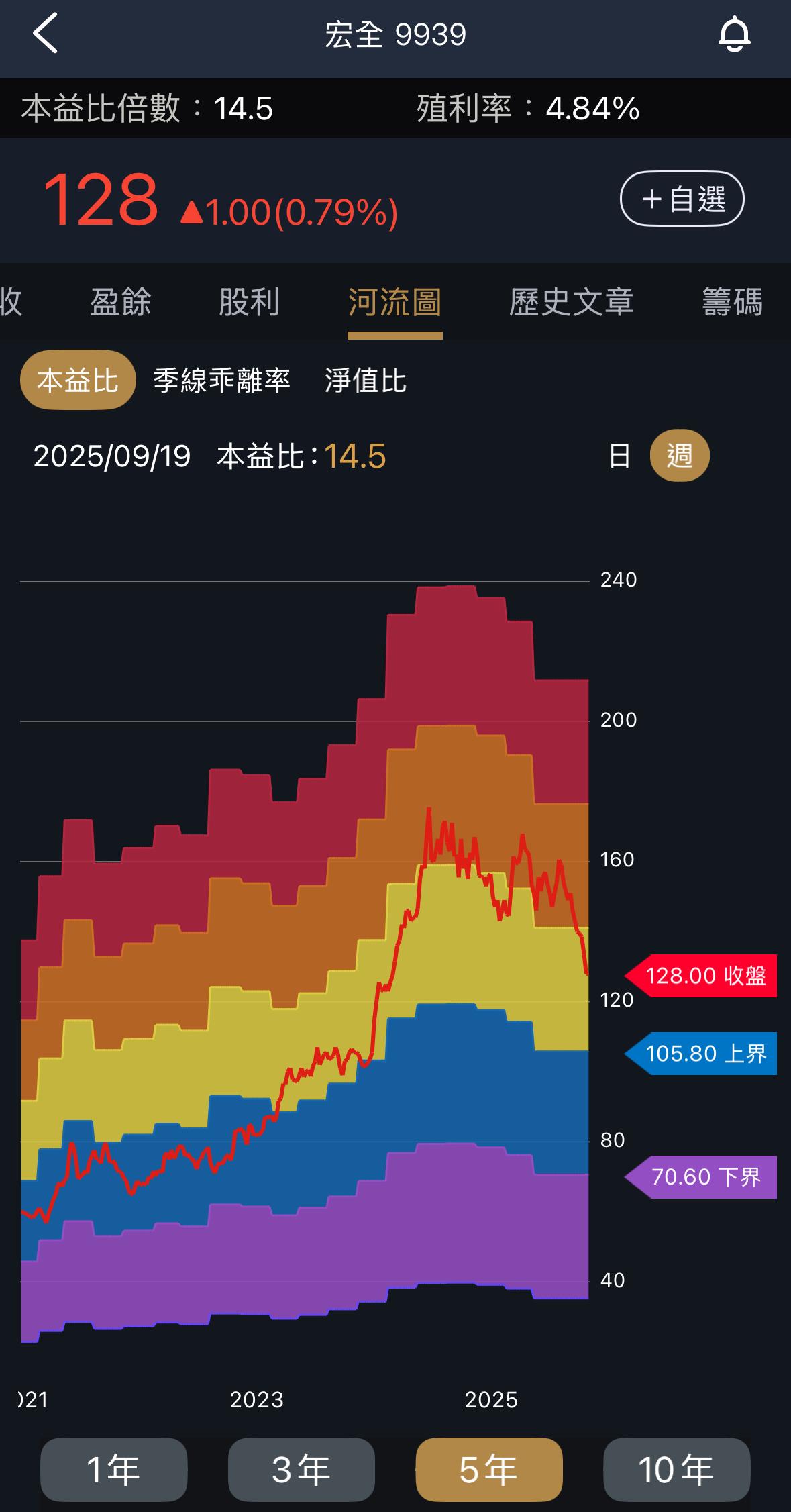
Task: Open the 籌碼 tab
Action: pos(731,303)
